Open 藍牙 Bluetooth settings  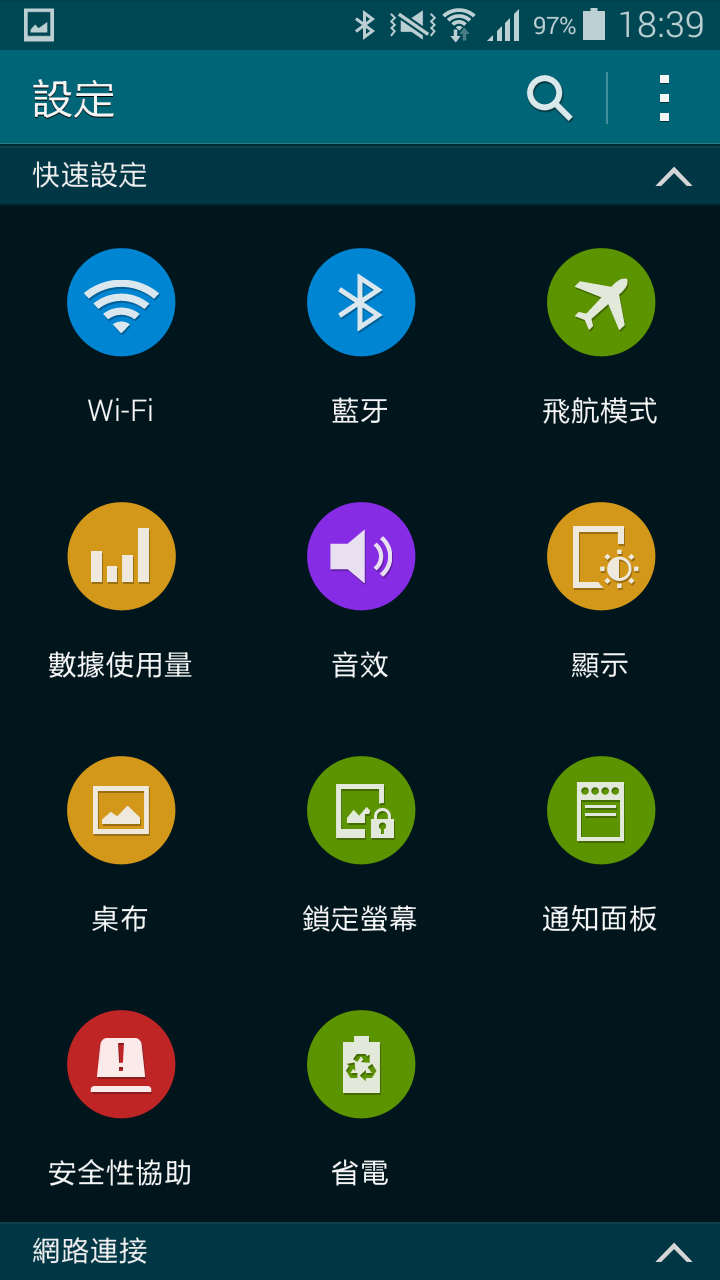361,303
